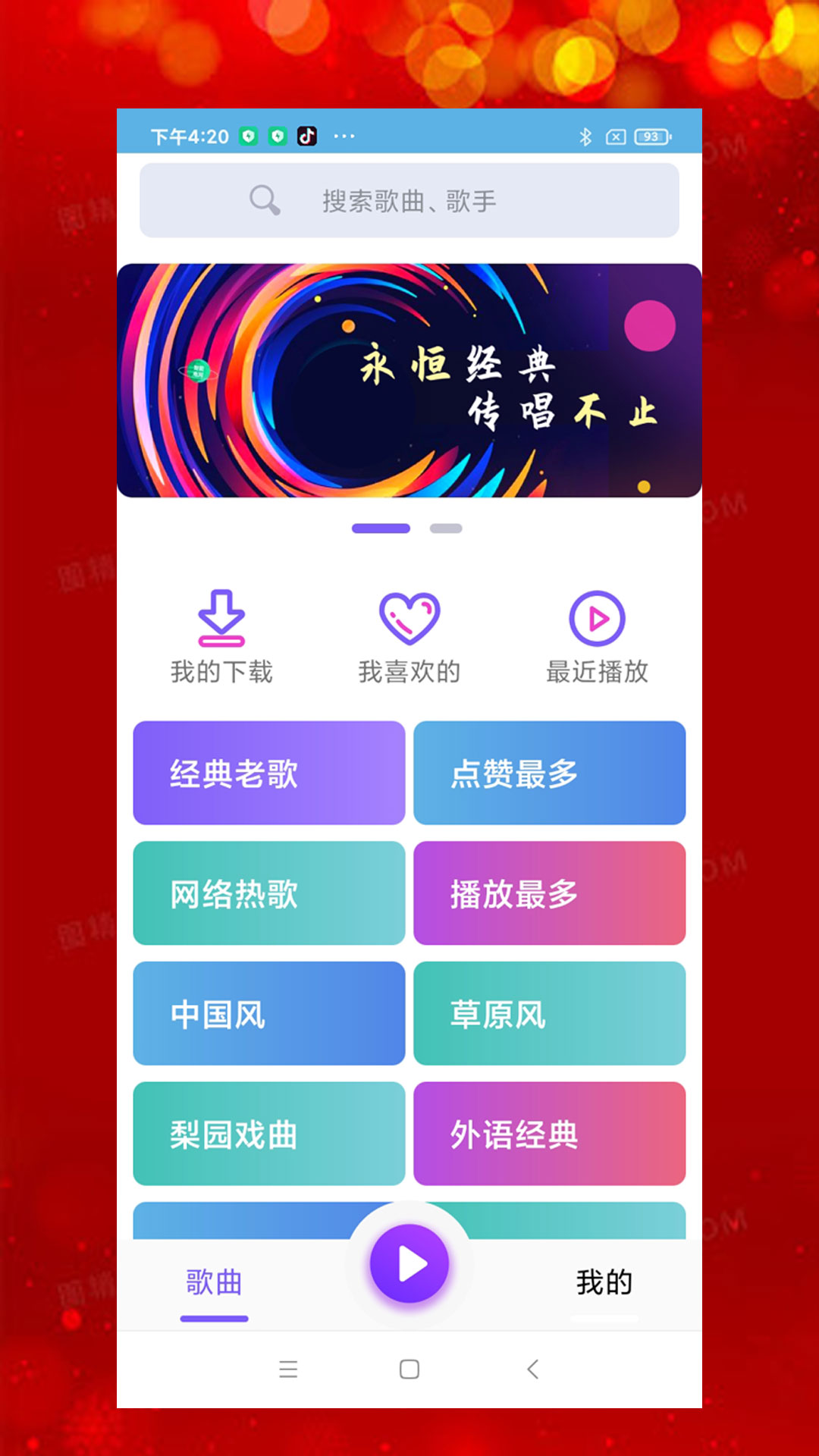This screenshot has width=819, height=1456.
Task: Open the 点赞最多 playlist
Action: (x=550, y=773)
